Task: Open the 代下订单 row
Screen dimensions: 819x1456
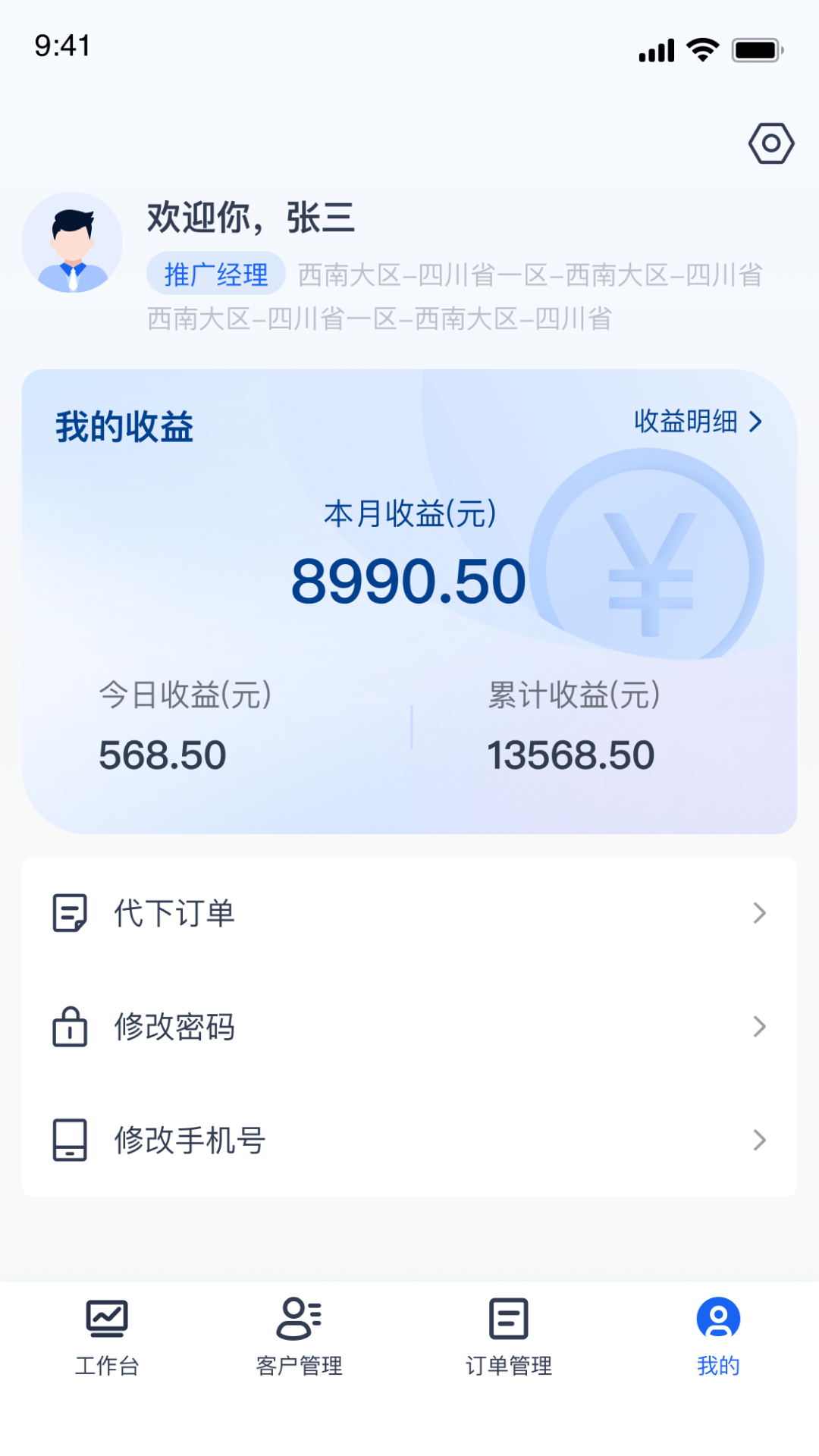Action: 409,913
